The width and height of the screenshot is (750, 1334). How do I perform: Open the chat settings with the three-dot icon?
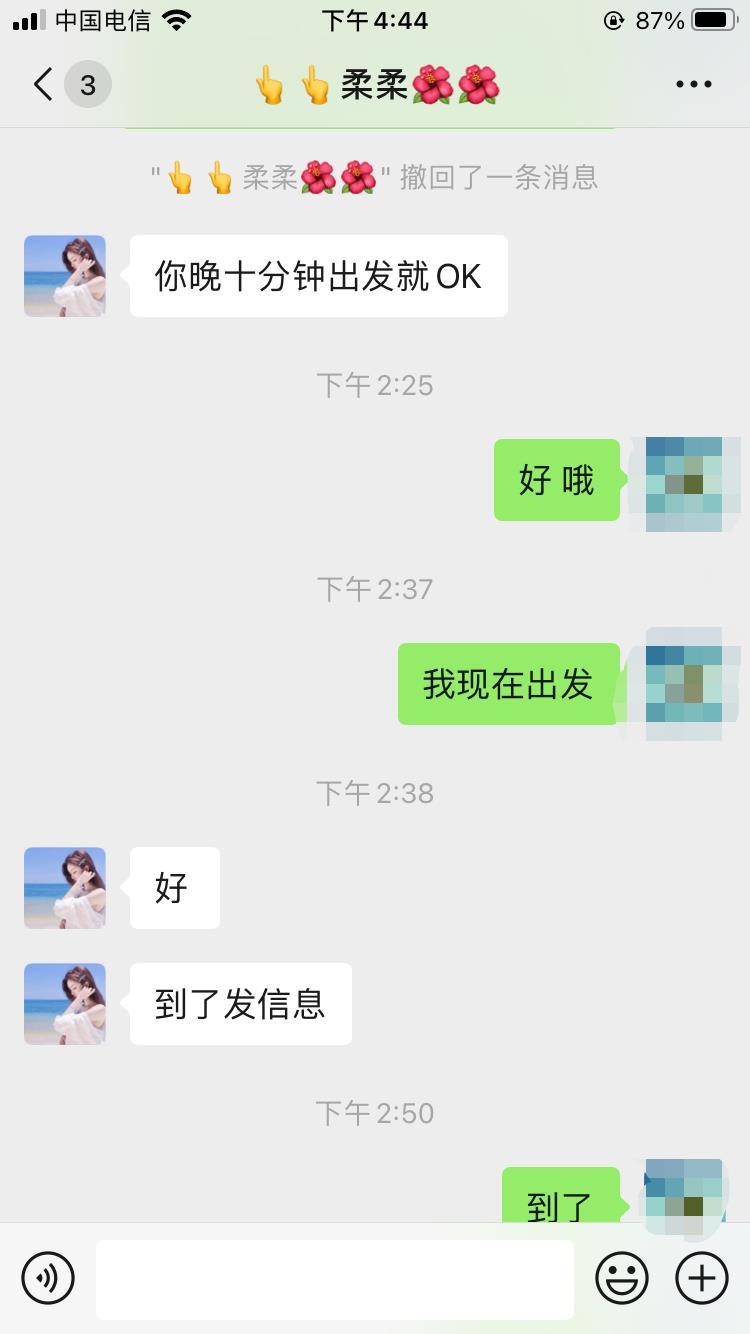(x=692, y=84)
